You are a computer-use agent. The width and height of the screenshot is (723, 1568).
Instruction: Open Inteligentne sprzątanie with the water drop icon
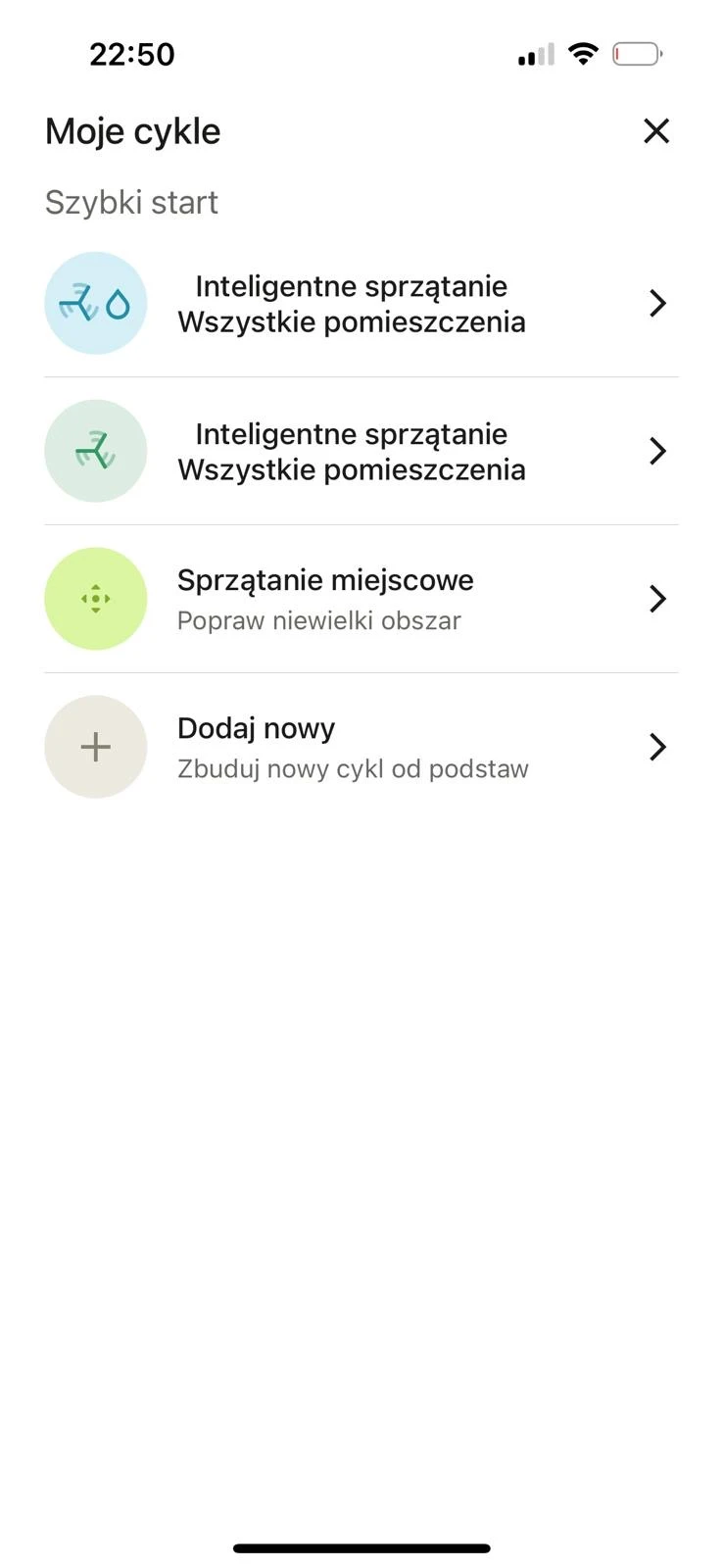351,304
